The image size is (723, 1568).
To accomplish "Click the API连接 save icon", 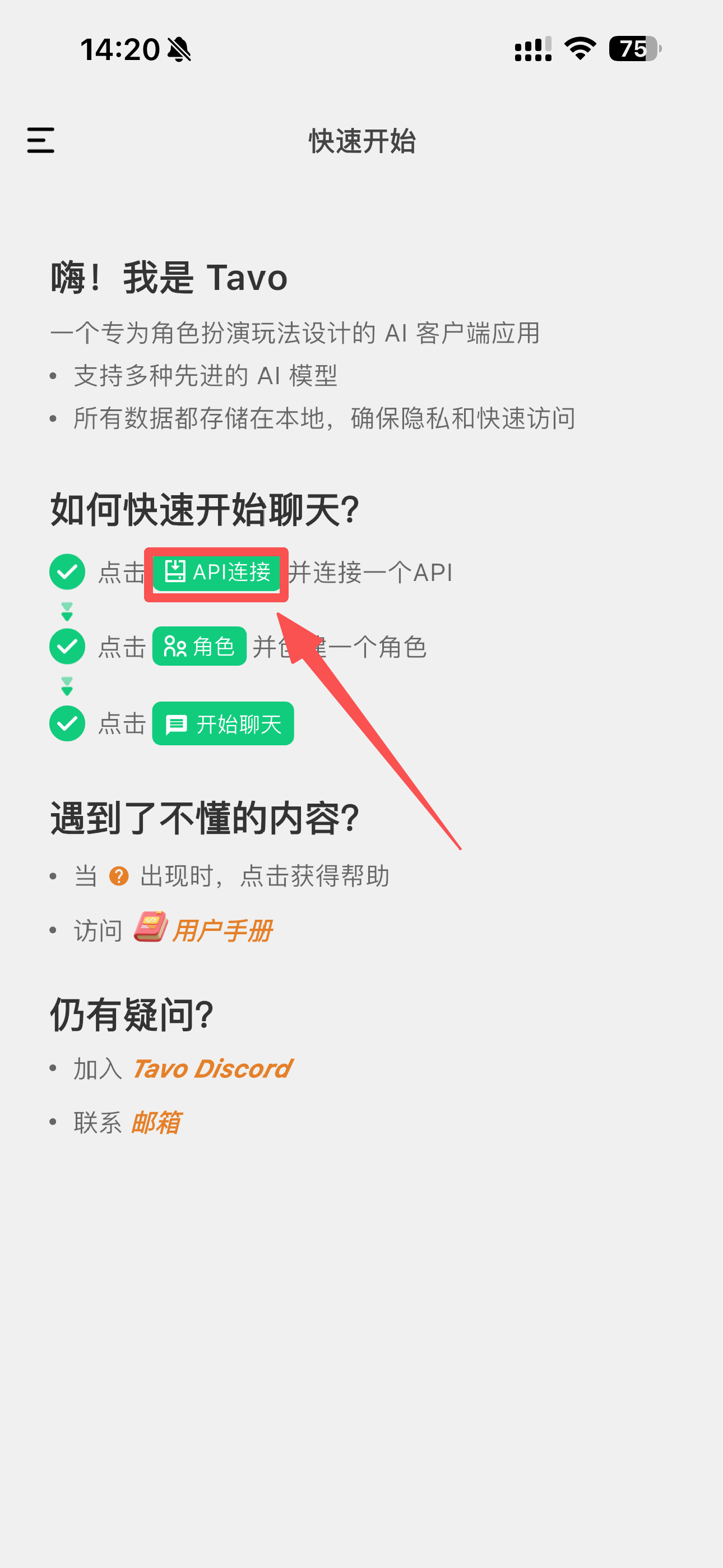I will (x=174, y=572).
